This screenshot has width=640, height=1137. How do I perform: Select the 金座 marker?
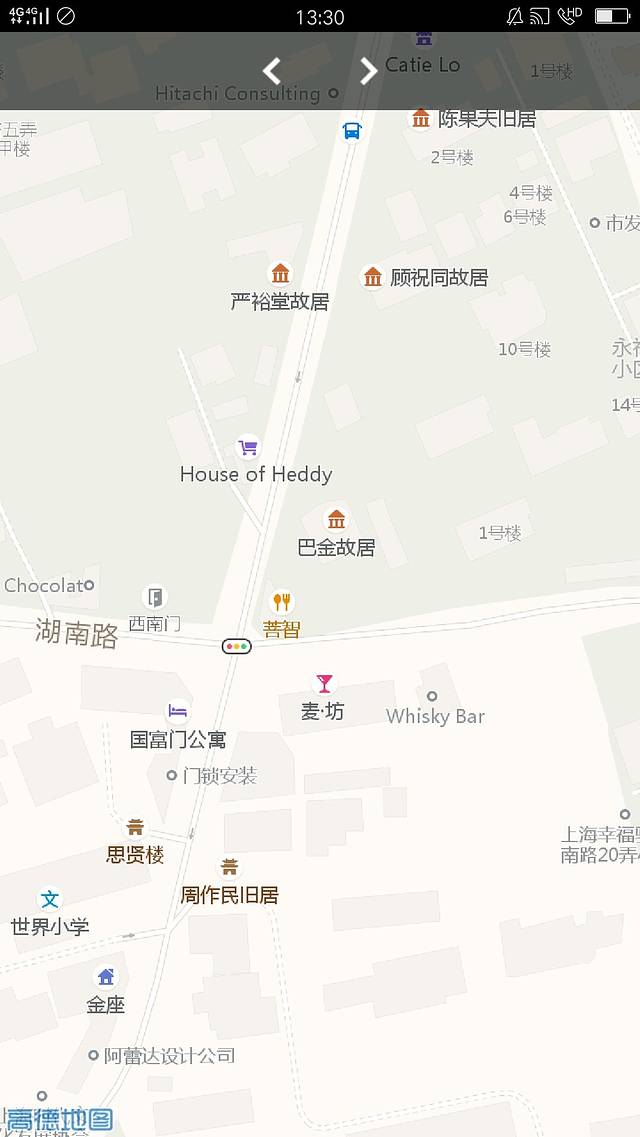106,978
